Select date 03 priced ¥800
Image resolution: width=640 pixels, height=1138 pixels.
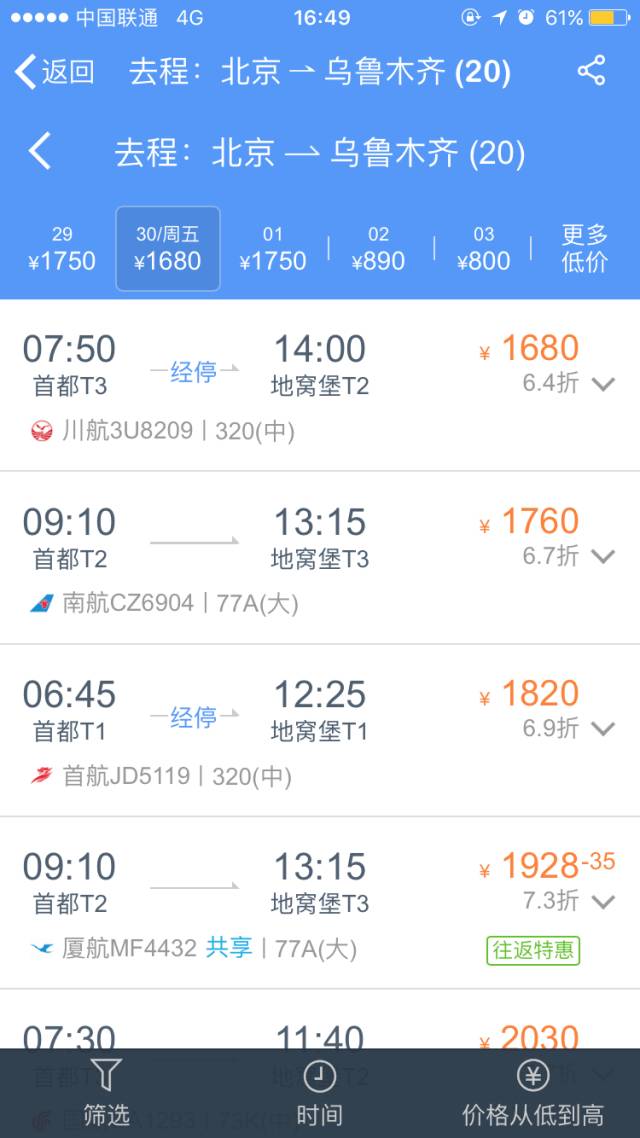coord(483,249)
